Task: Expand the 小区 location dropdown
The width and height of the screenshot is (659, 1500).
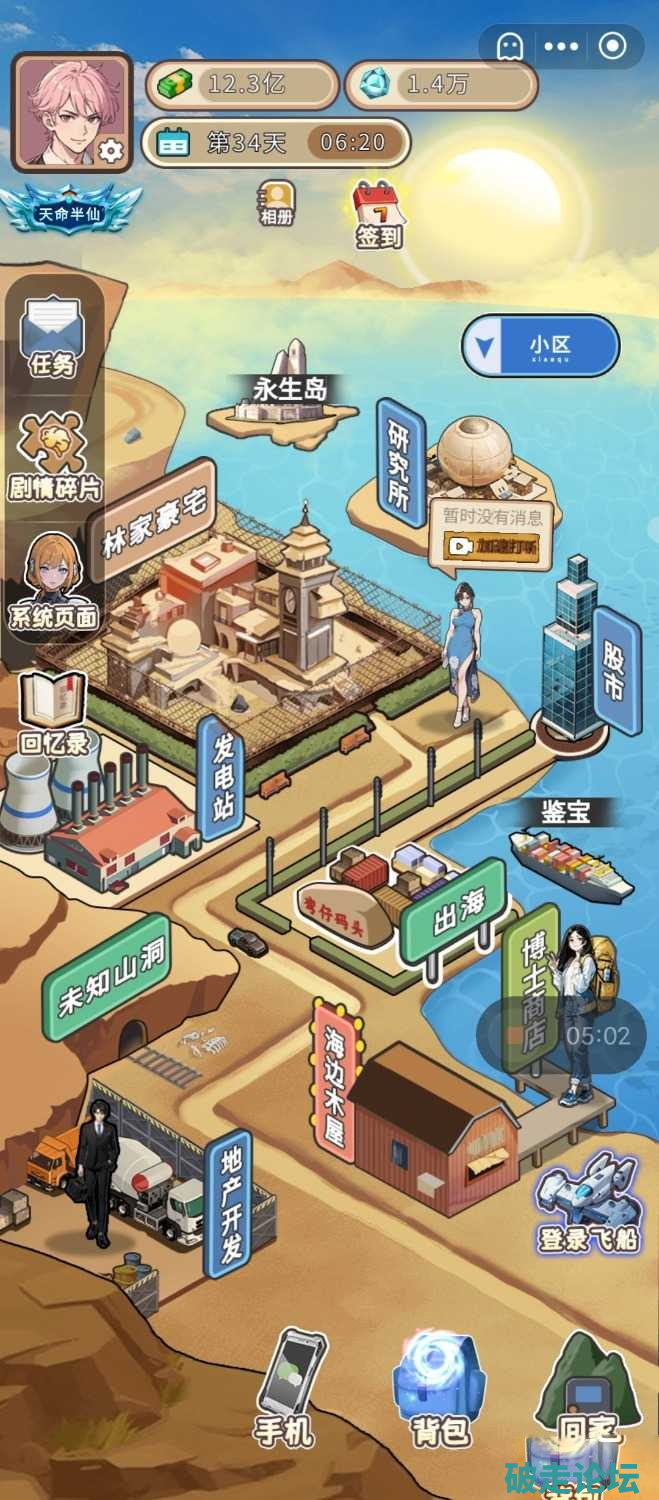Action: coord(540,347)
